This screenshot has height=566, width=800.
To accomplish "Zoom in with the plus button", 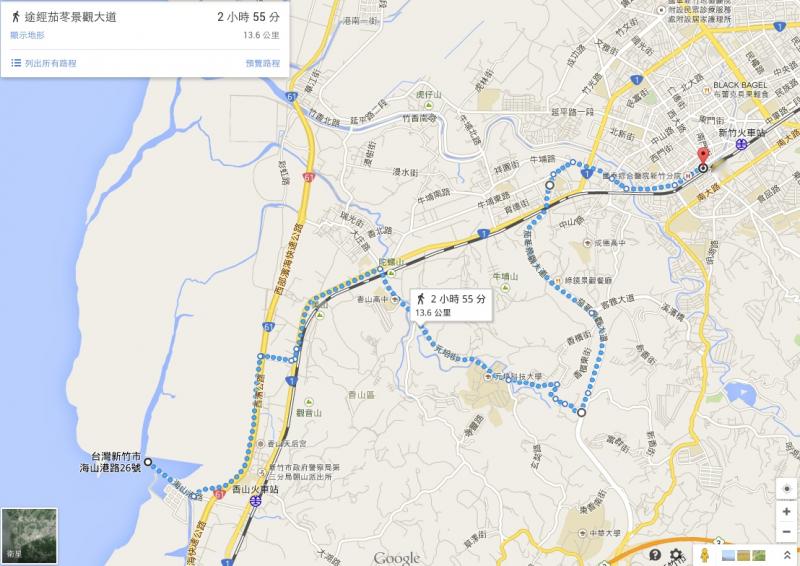I will click(x=786, y=511).
